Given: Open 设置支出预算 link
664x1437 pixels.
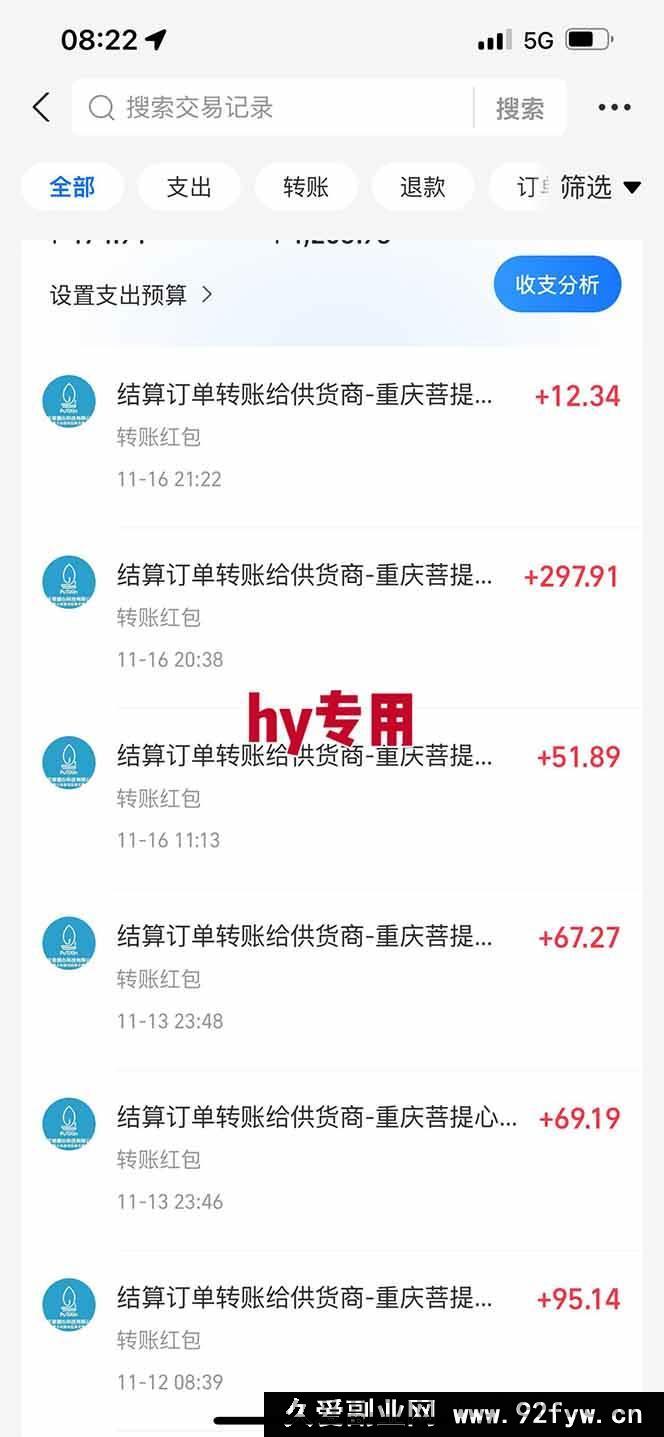Looking at the screenshot, I should coord(131,295).
